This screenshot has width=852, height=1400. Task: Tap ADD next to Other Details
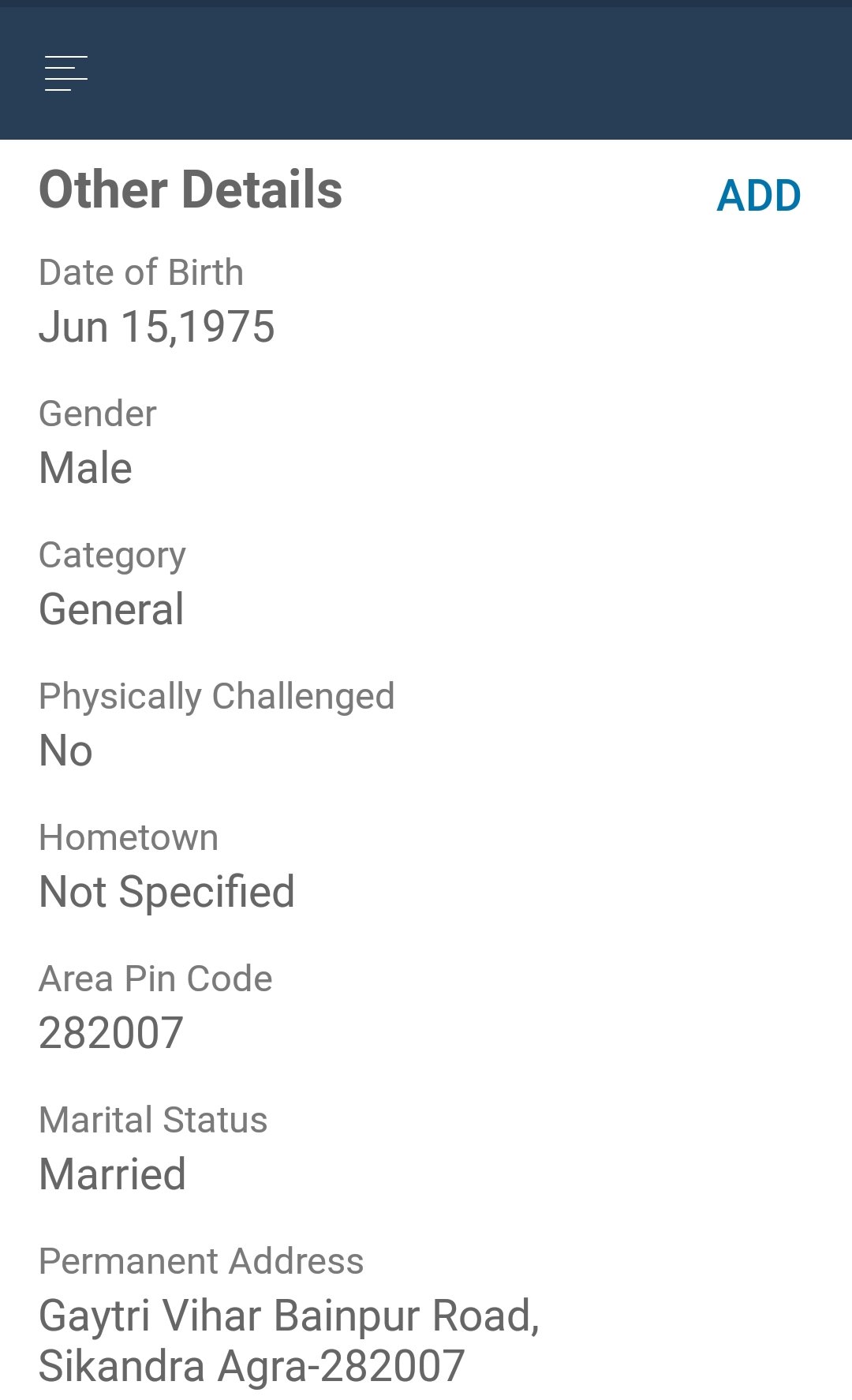click(758, 196)
